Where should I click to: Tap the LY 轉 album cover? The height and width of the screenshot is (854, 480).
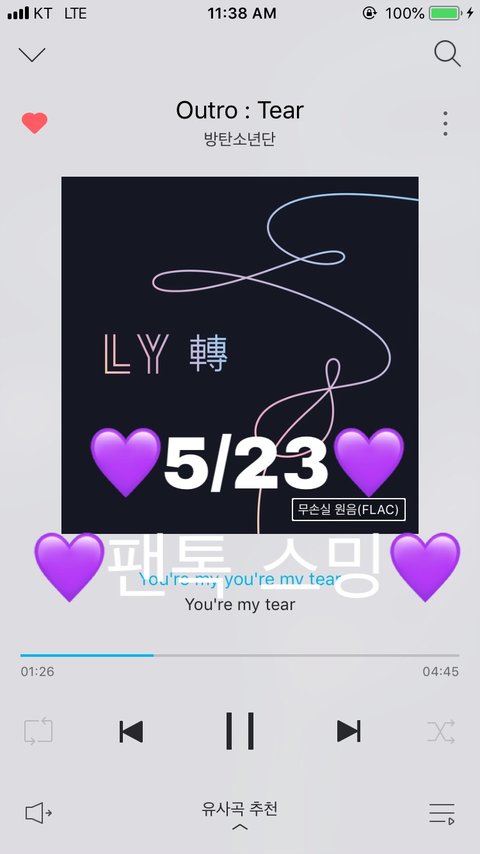point(240,355)
